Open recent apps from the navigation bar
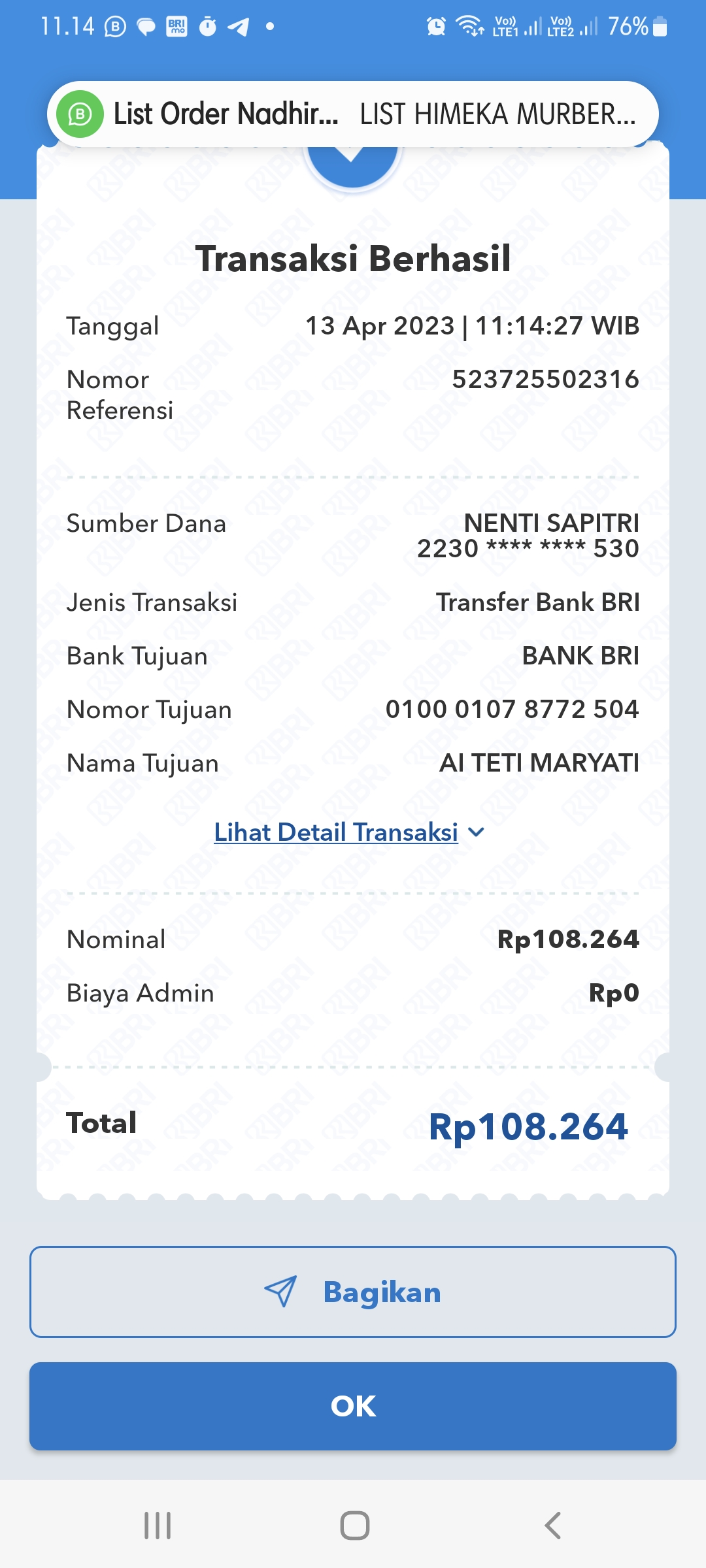 158,1526
